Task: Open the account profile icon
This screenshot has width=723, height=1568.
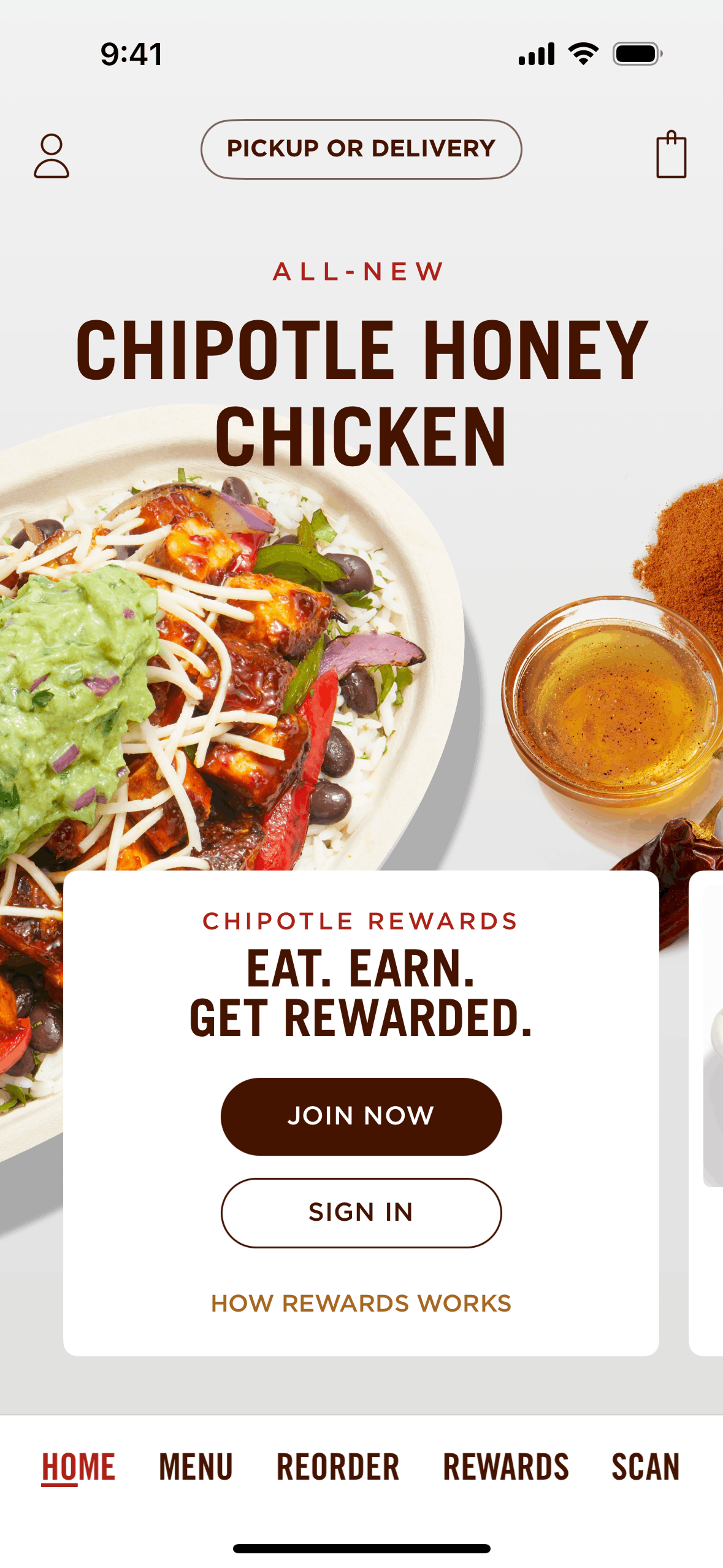Action: click(52, 156)
